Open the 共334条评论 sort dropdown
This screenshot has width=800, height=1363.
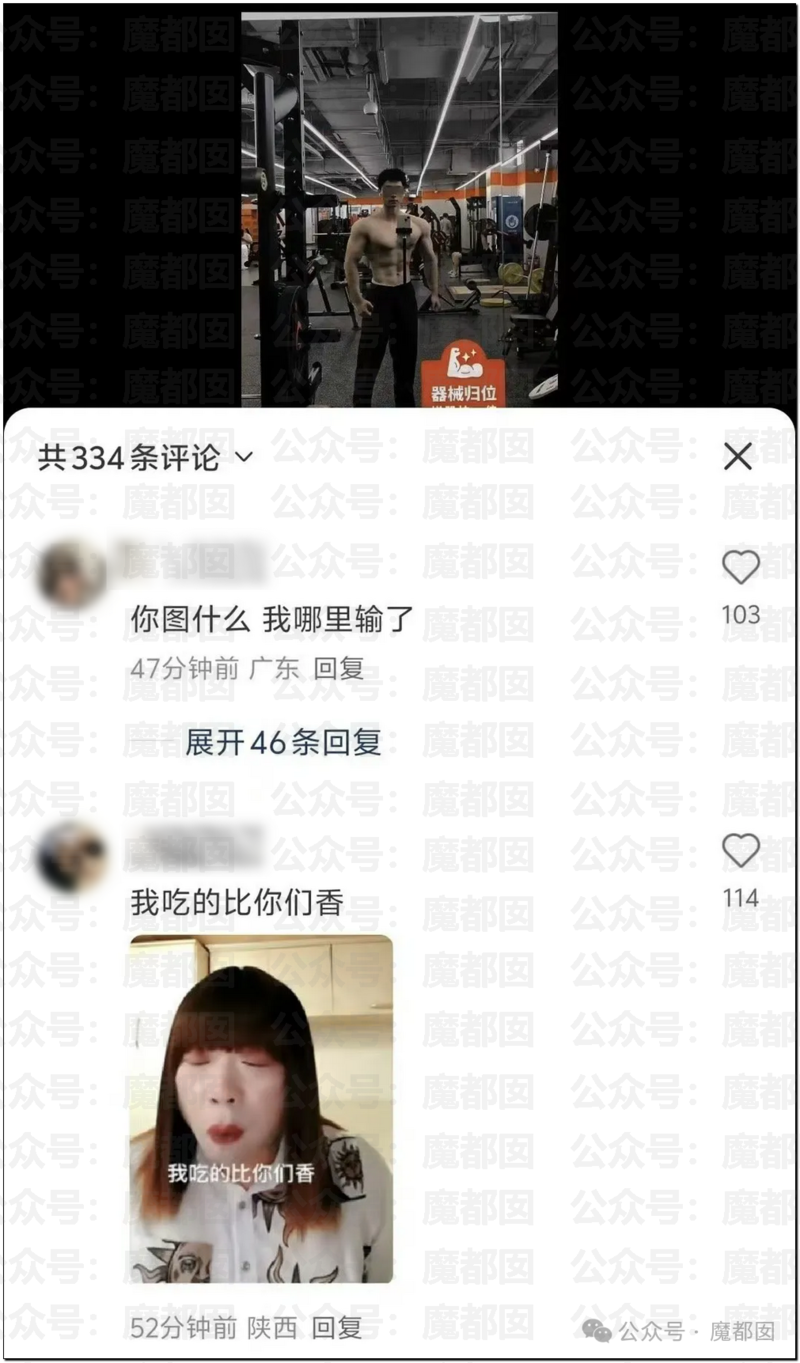[x=243, y=458]
